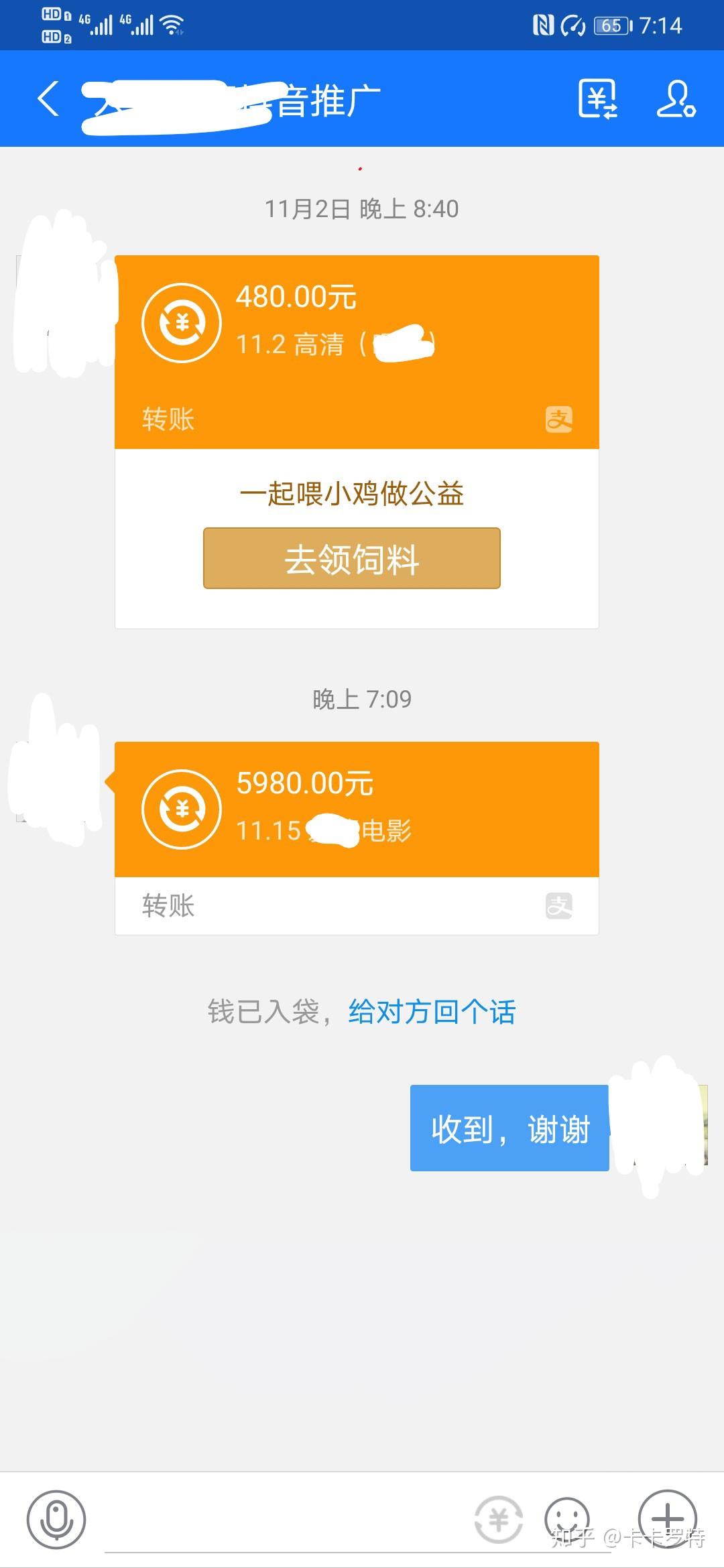
Task: Open the transfer money yuan icon
Action: click(x=498, y=1520)
